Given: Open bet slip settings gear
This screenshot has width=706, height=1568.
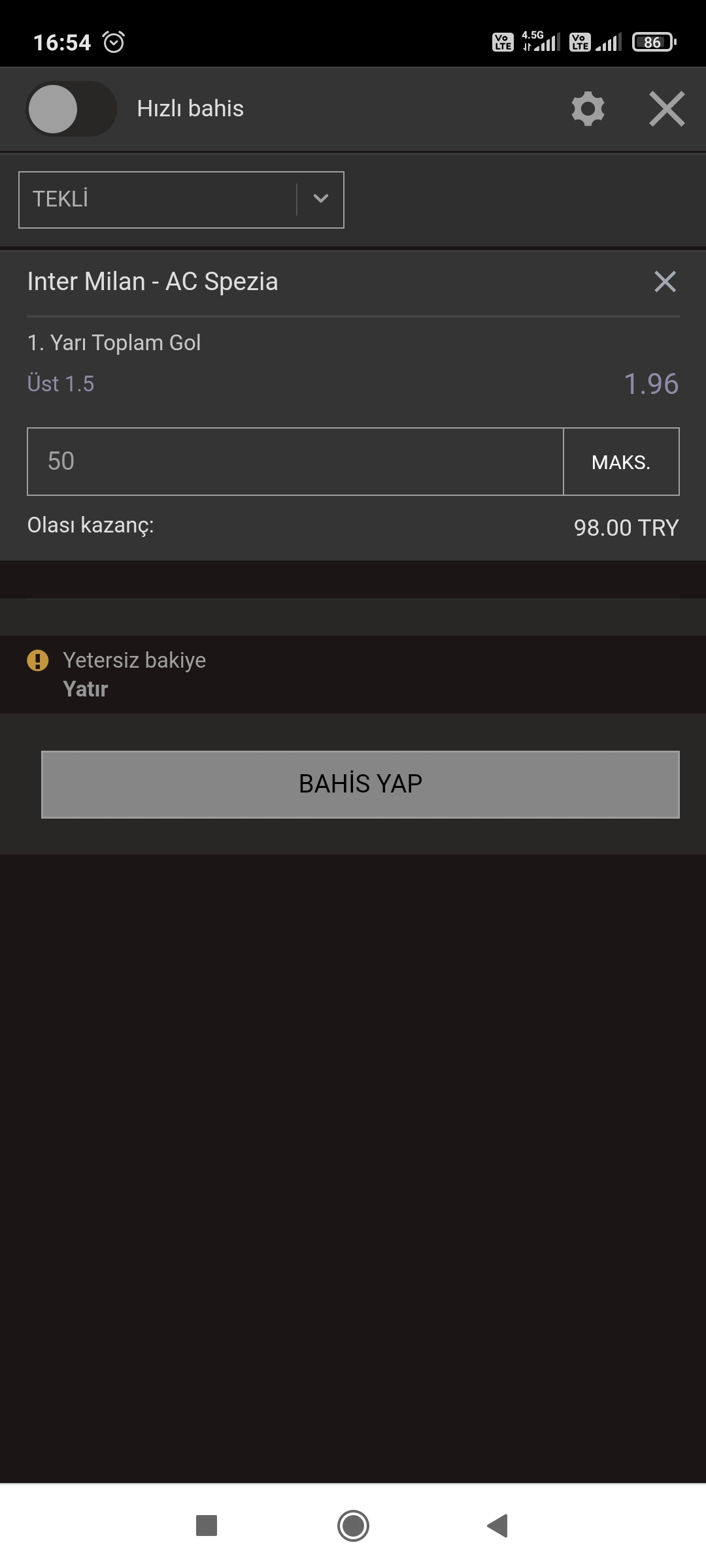Looking at the screenshot, I should click(588, 108).
